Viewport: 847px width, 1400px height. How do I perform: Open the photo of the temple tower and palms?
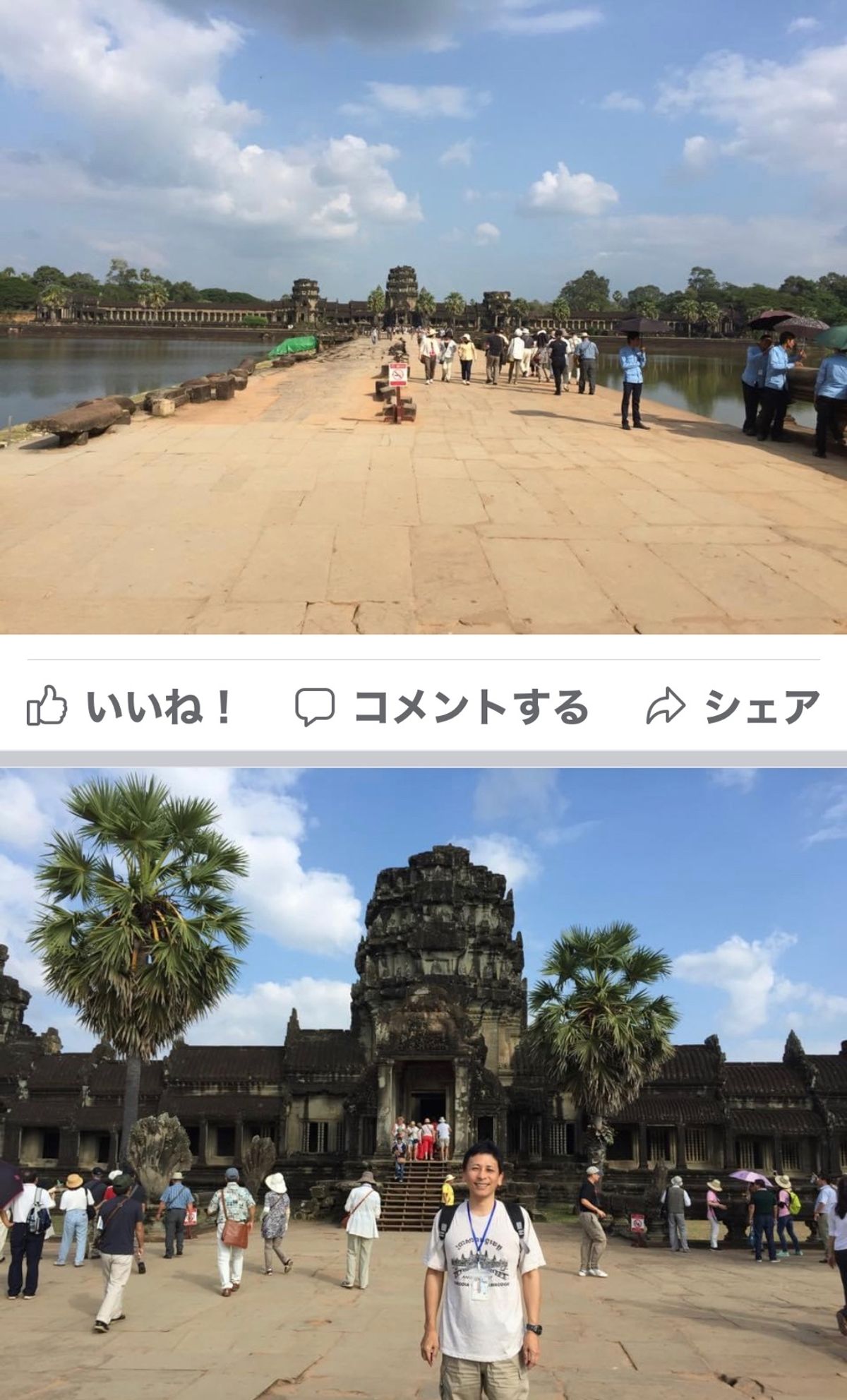pyautogui.click(x=423, y=1080)
